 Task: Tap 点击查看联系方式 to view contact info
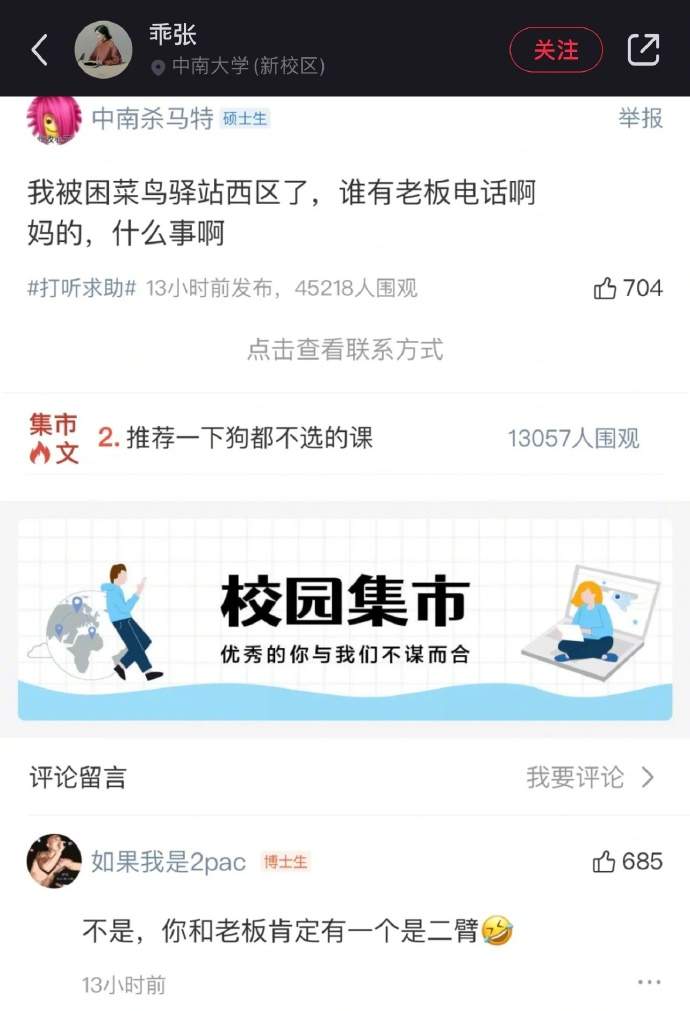345,350
